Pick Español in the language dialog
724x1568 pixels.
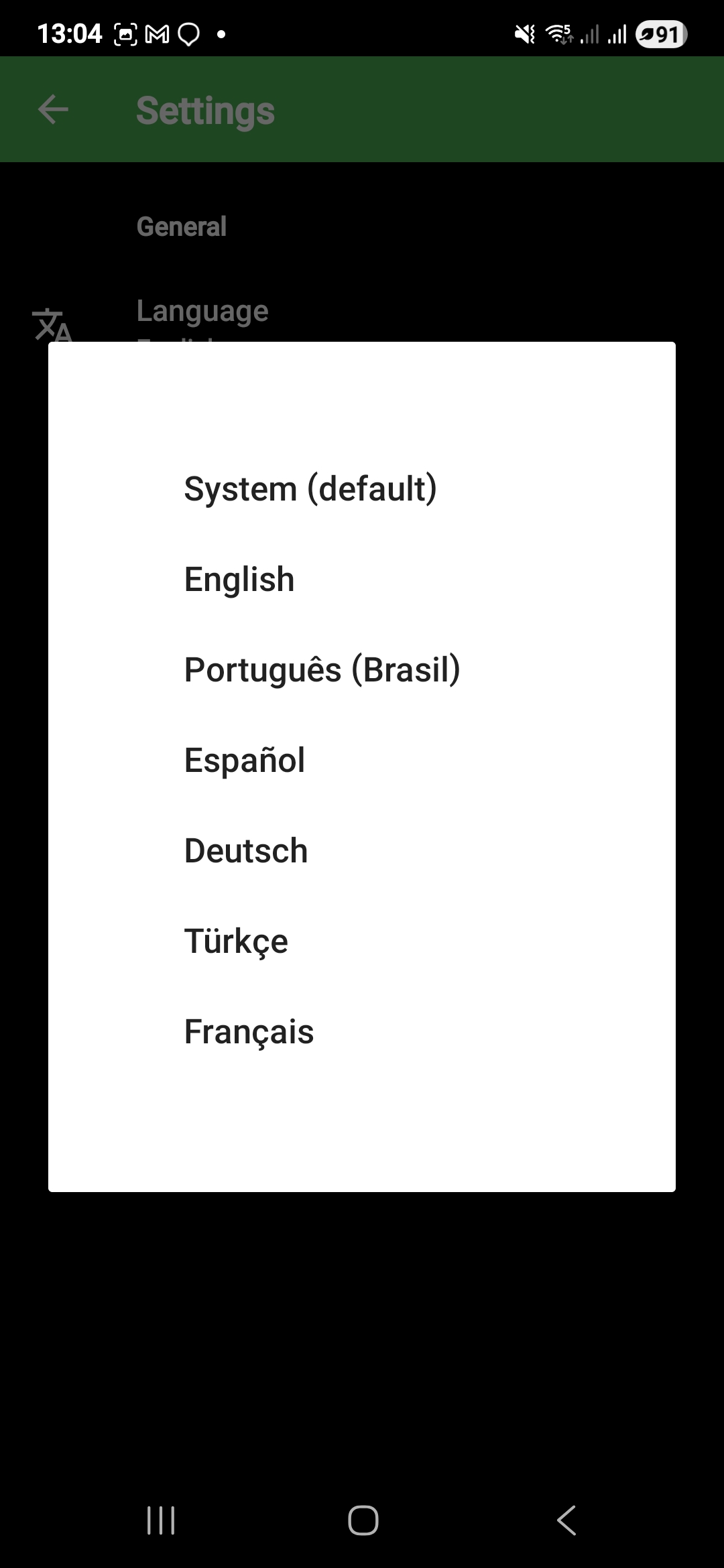click(x=244, y=760)
